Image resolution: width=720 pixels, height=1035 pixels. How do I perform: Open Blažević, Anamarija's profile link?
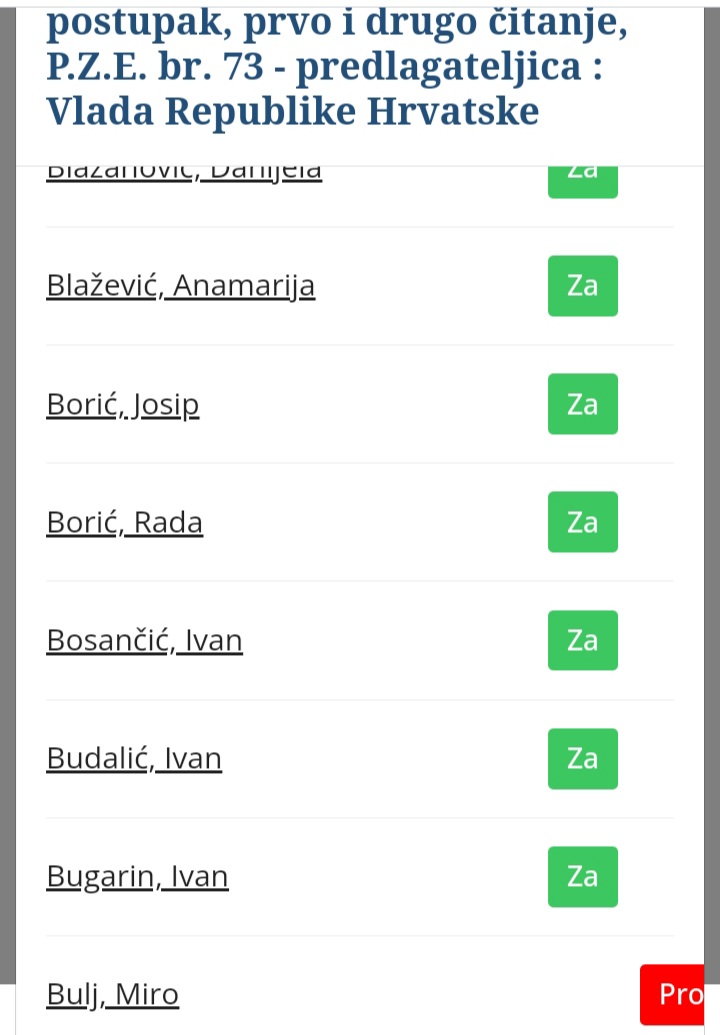(180, 286)
